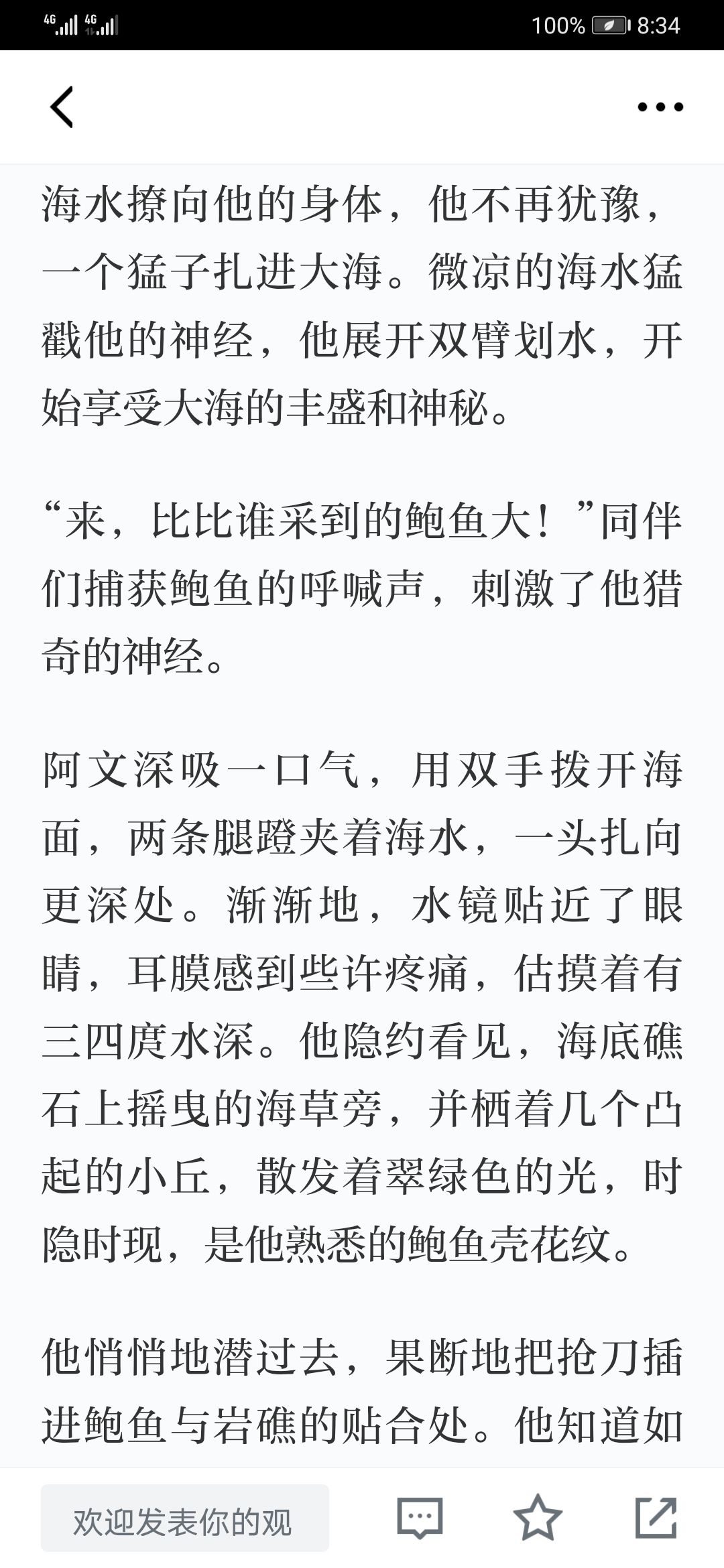Tap the comment input box 欢迎发表你的观

(185, 1522)
